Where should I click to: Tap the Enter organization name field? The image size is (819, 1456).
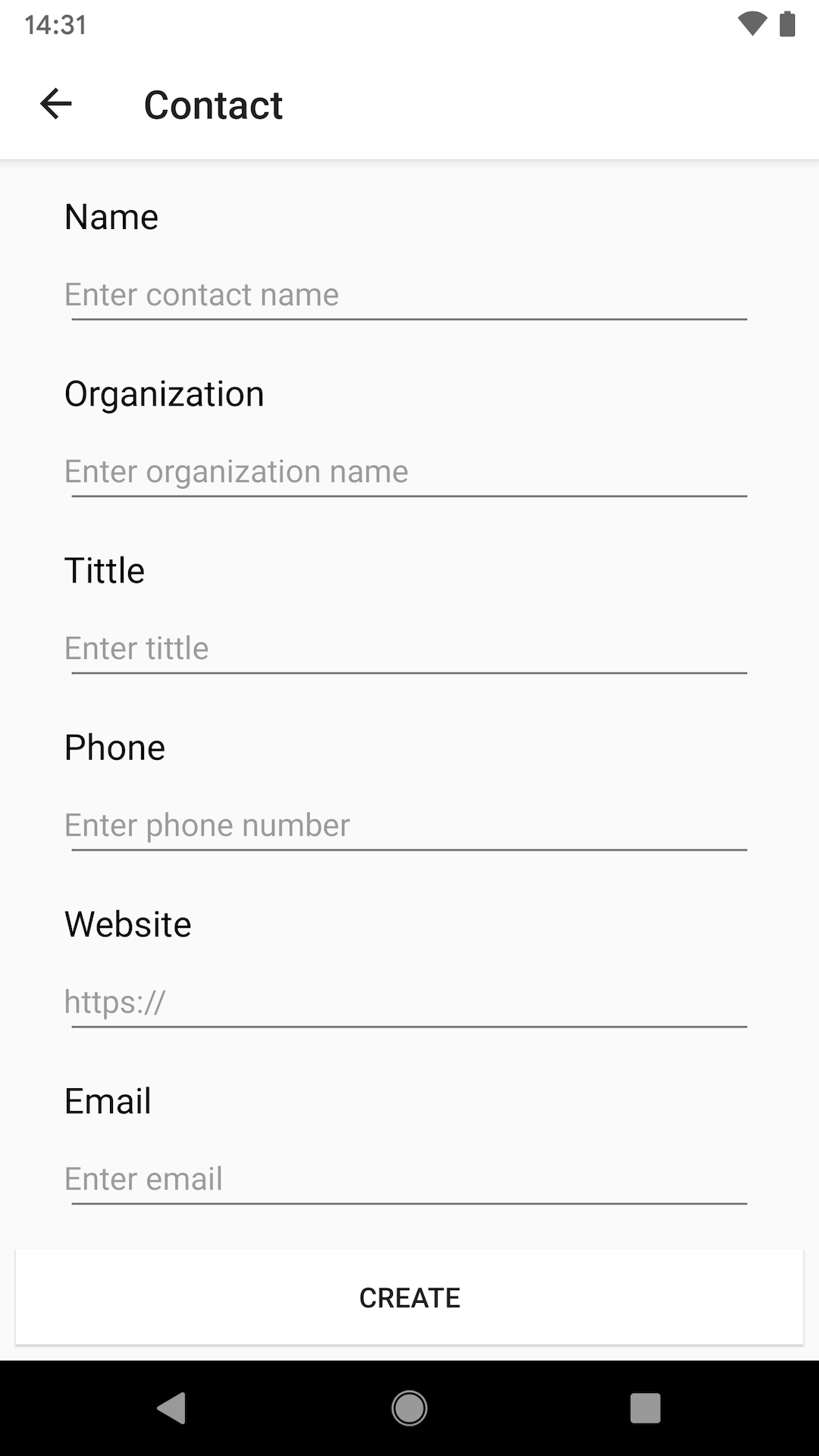click(x=409, y=472)
